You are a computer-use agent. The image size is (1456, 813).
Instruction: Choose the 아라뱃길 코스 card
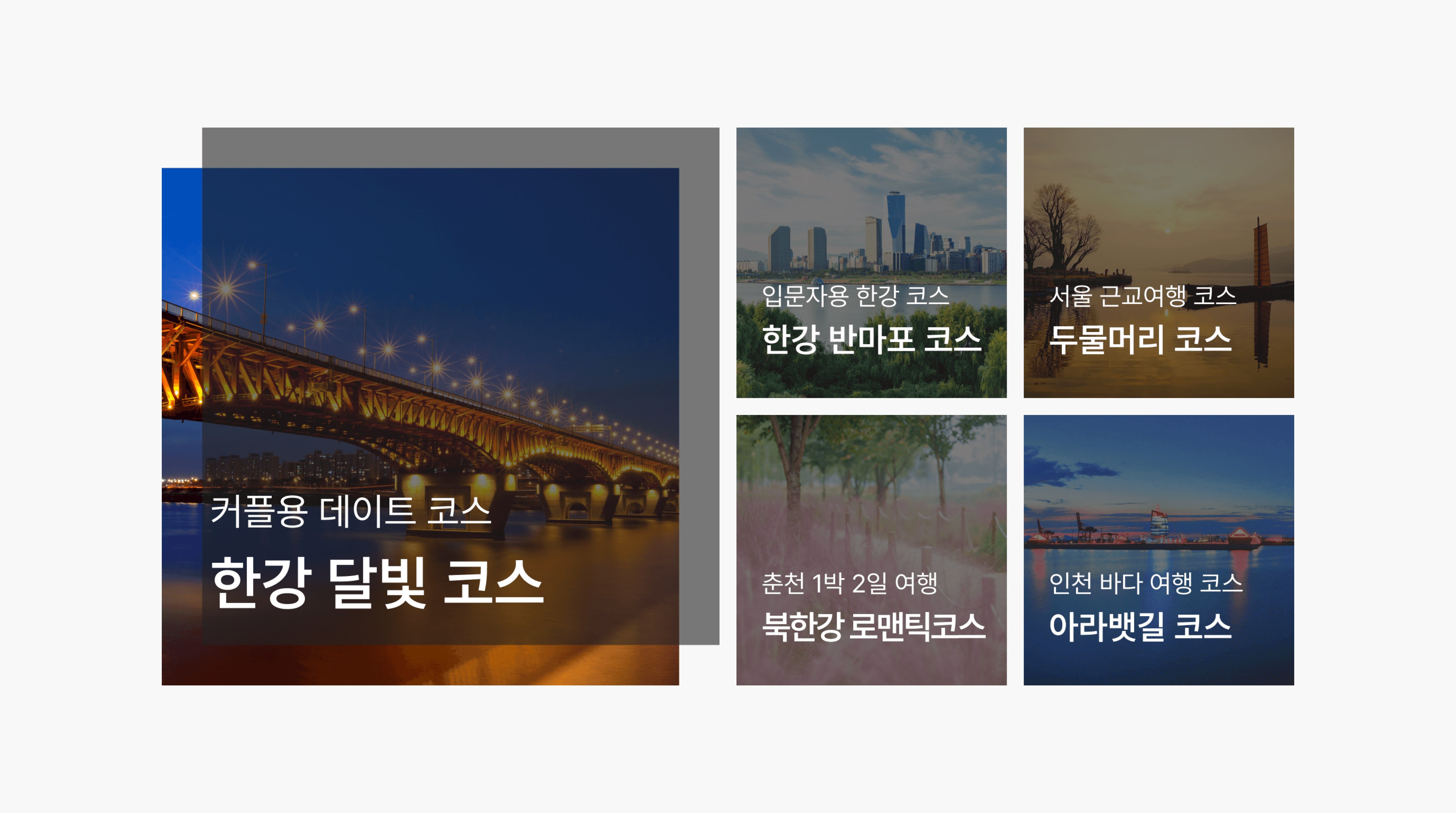coord(1158,549)
